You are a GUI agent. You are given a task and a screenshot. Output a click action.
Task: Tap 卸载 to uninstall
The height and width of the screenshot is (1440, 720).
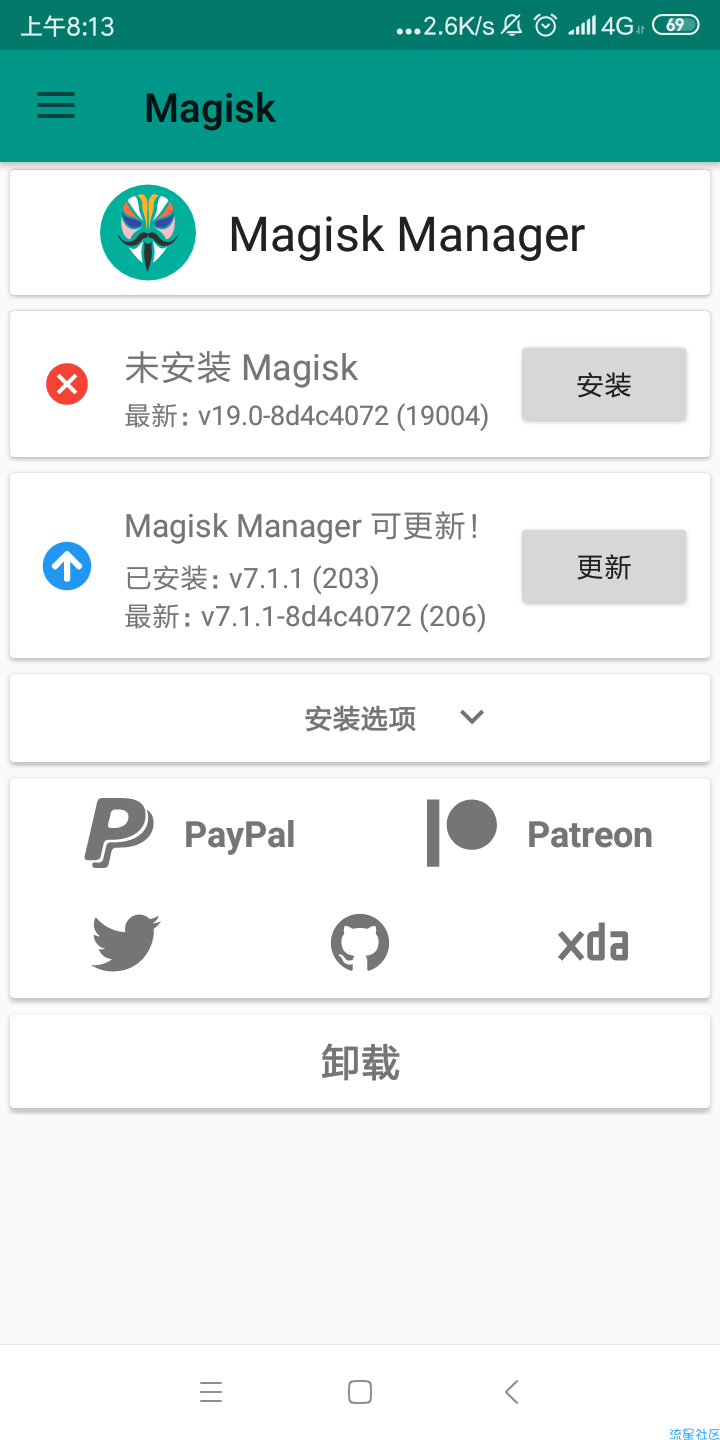(x=360, y=1062)
